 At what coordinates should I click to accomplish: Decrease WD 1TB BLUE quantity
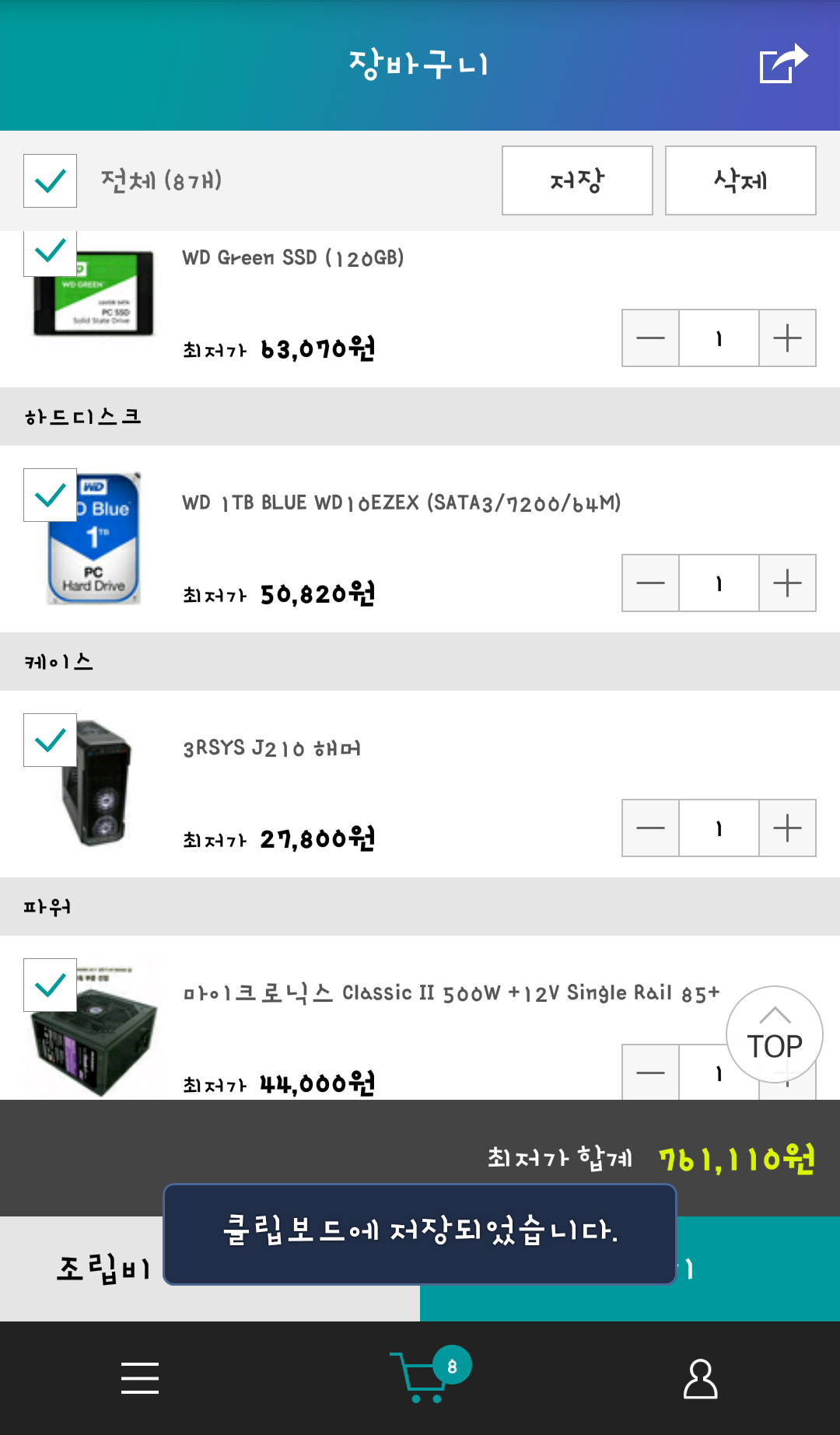point(650,583)
